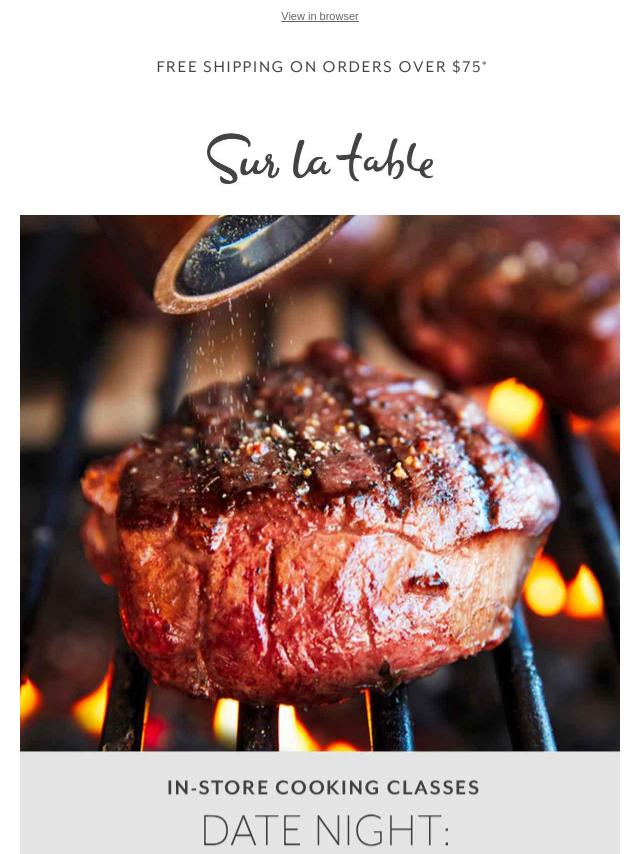This screenshot has width=640, height=854.
Task: Open the Date Night cooking classes banner
Action: pyautogui.click(x=320, y=810)
